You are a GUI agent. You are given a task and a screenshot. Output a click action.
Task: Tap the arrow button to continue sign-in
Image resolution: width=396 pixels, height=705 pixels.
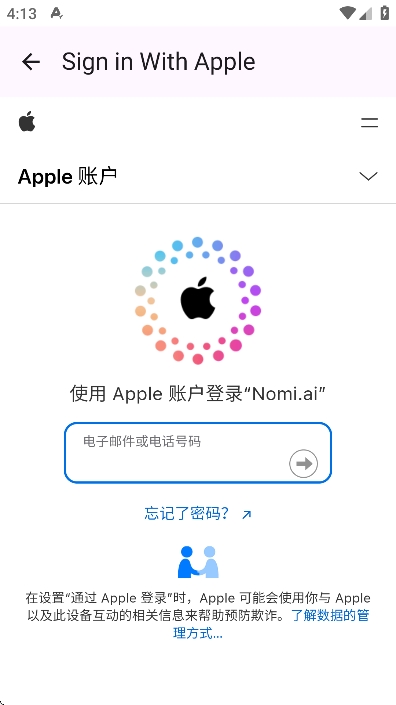click(303, 464)
